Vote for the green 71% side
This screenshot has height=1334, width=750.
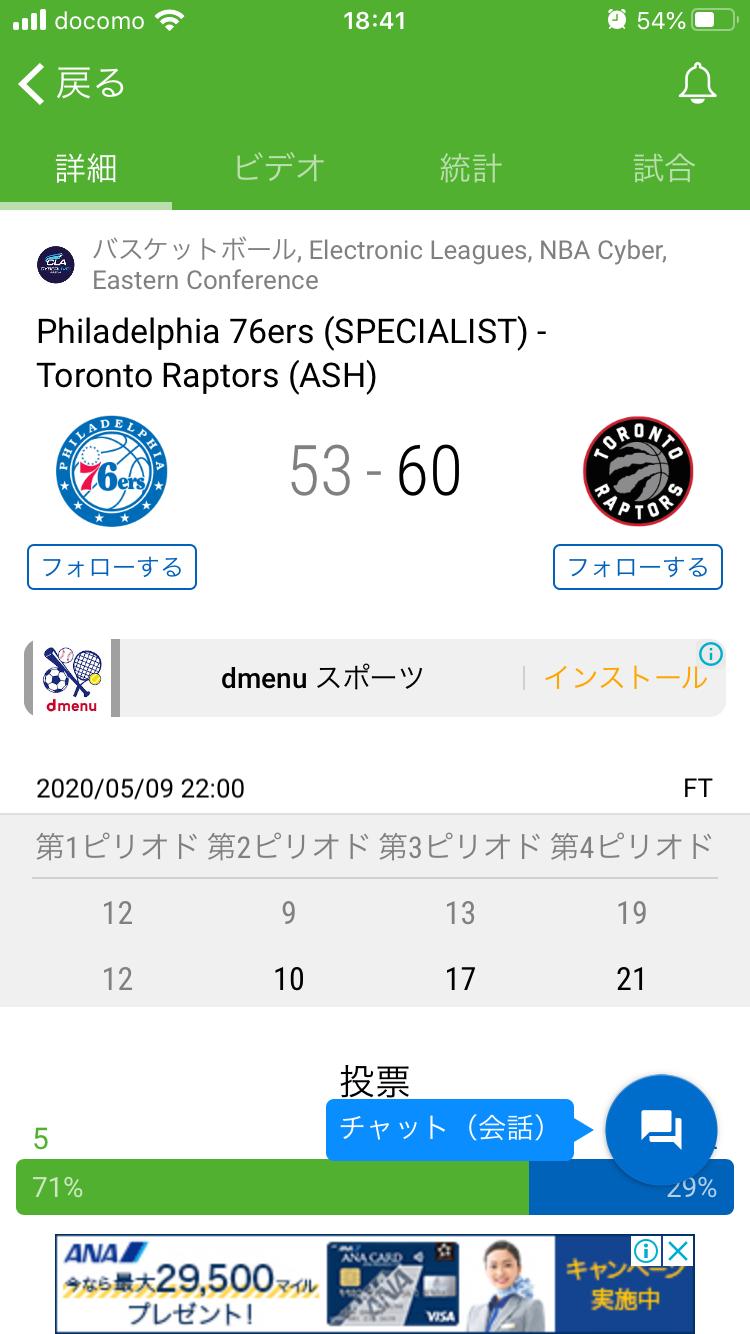(272, 1187)
